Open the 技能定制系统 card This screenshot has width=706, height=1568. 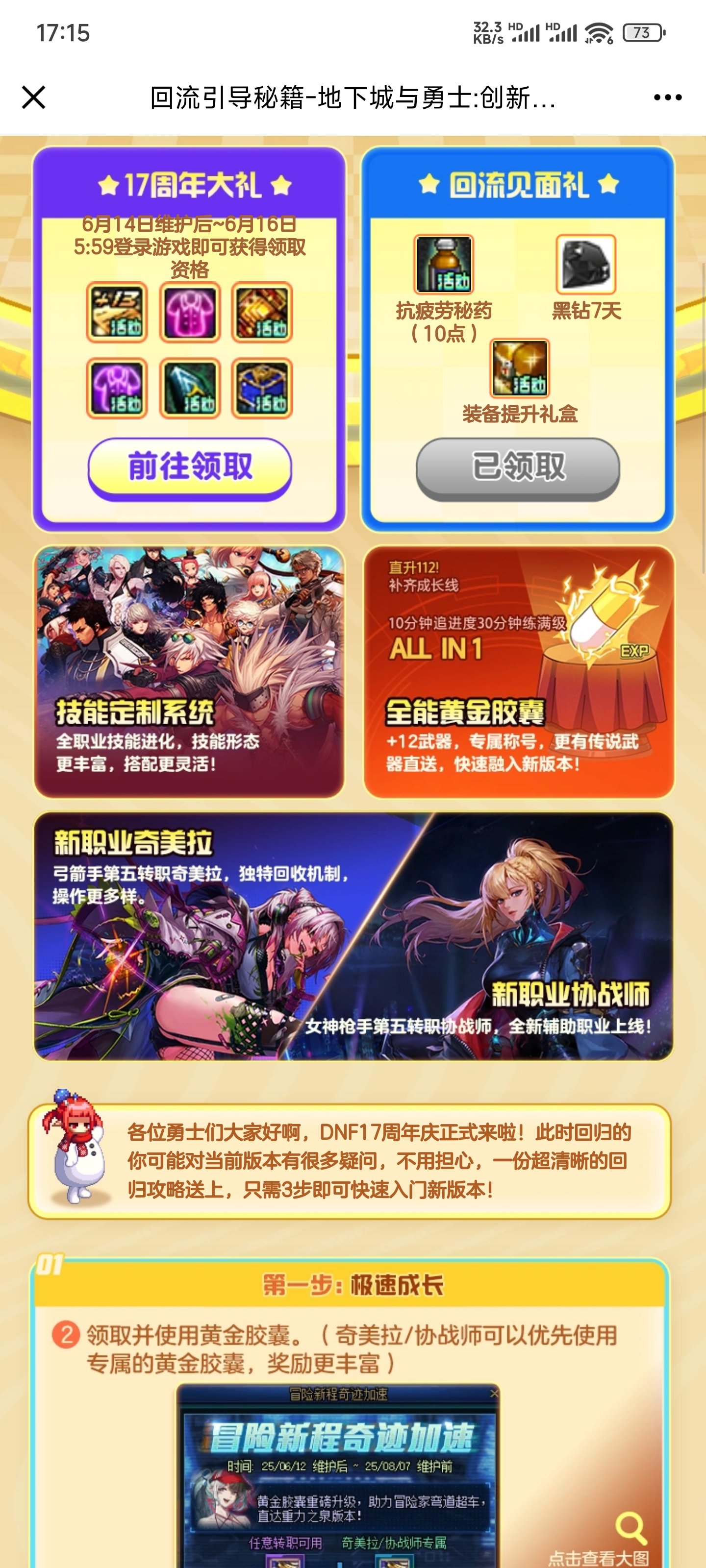click(x=189, y=671)
